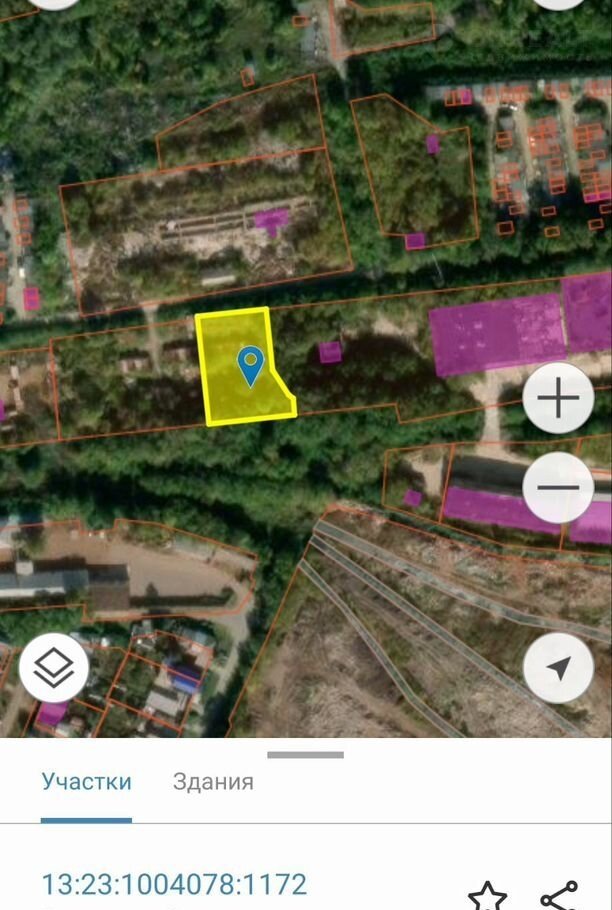This screenshot has width=612, height=910.
Task: Share the selected parcel
Action: [559, 895]
